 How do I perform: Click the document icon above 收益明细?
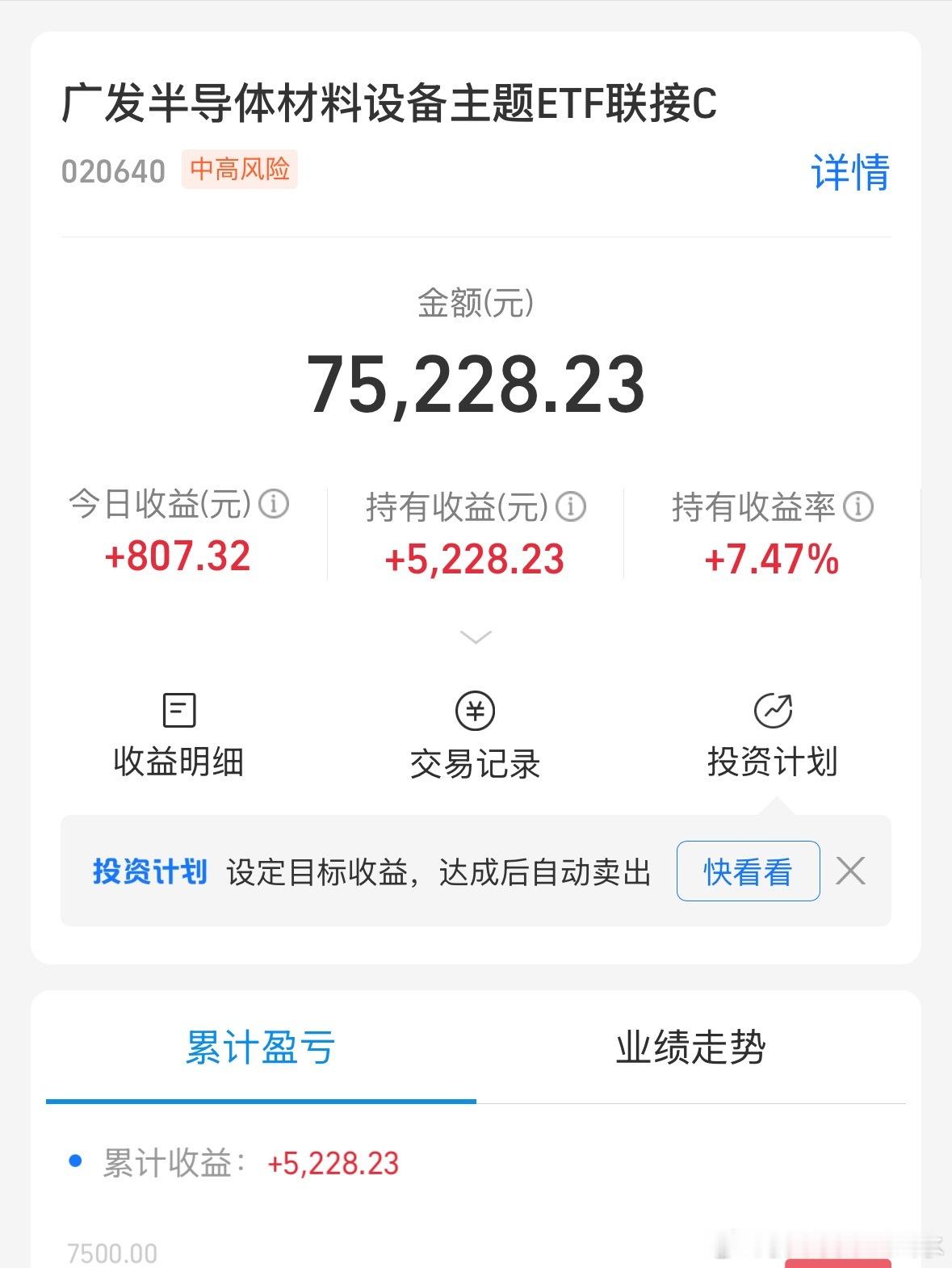pyautogui.click(x=179, y=711)
